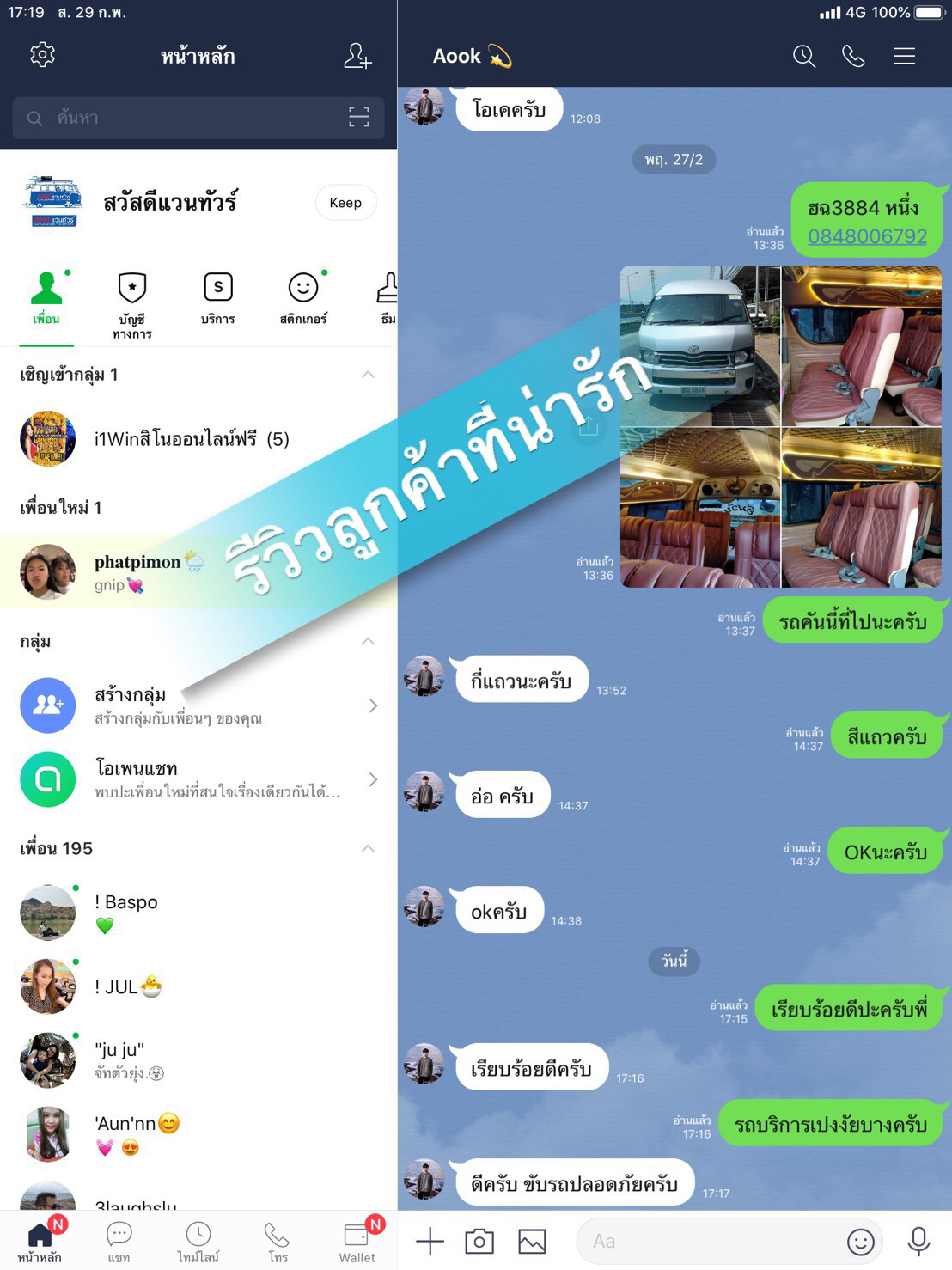Collapse the friends 195 list
Viewport: 952px width, 1270px height.
click(x=368, y=848)
